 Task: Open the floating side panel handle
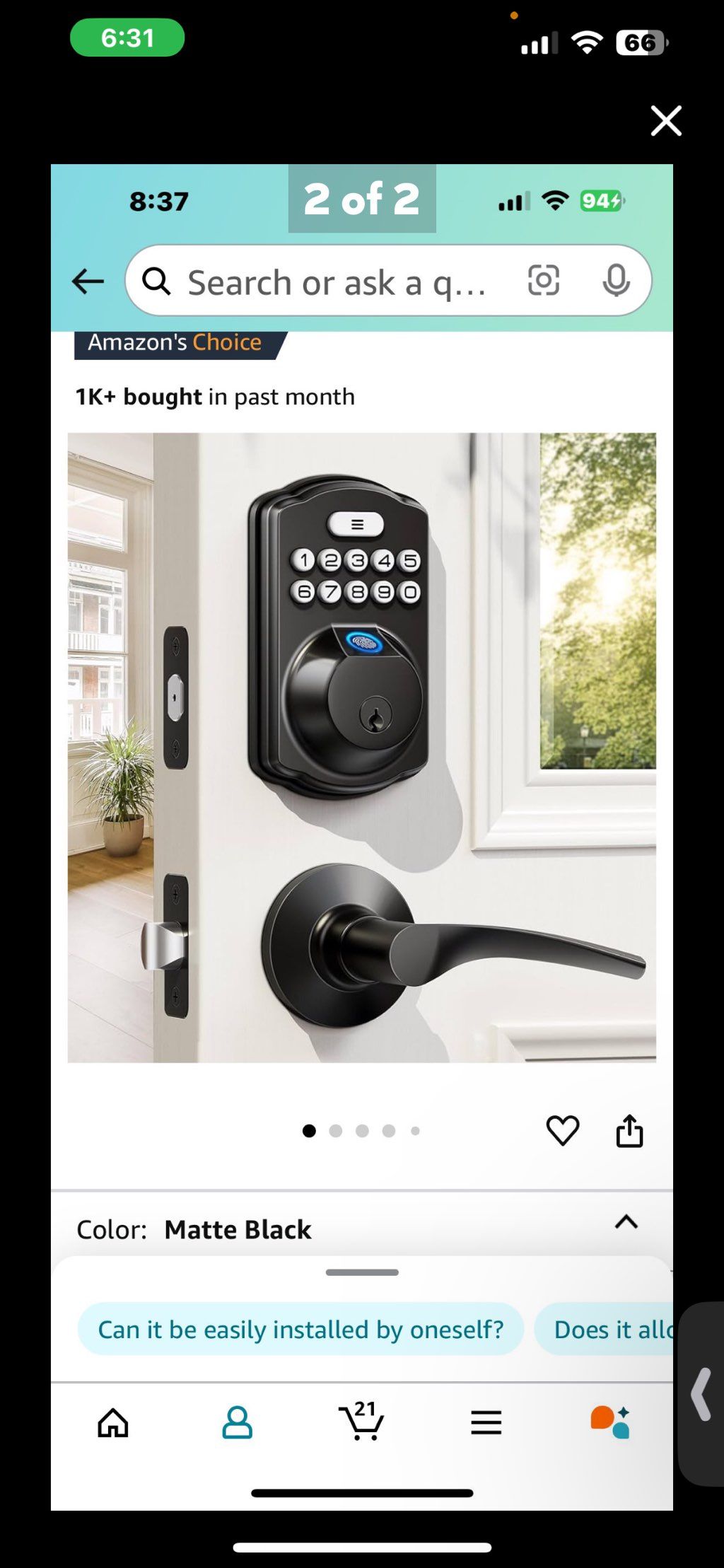click(701, 1394)
